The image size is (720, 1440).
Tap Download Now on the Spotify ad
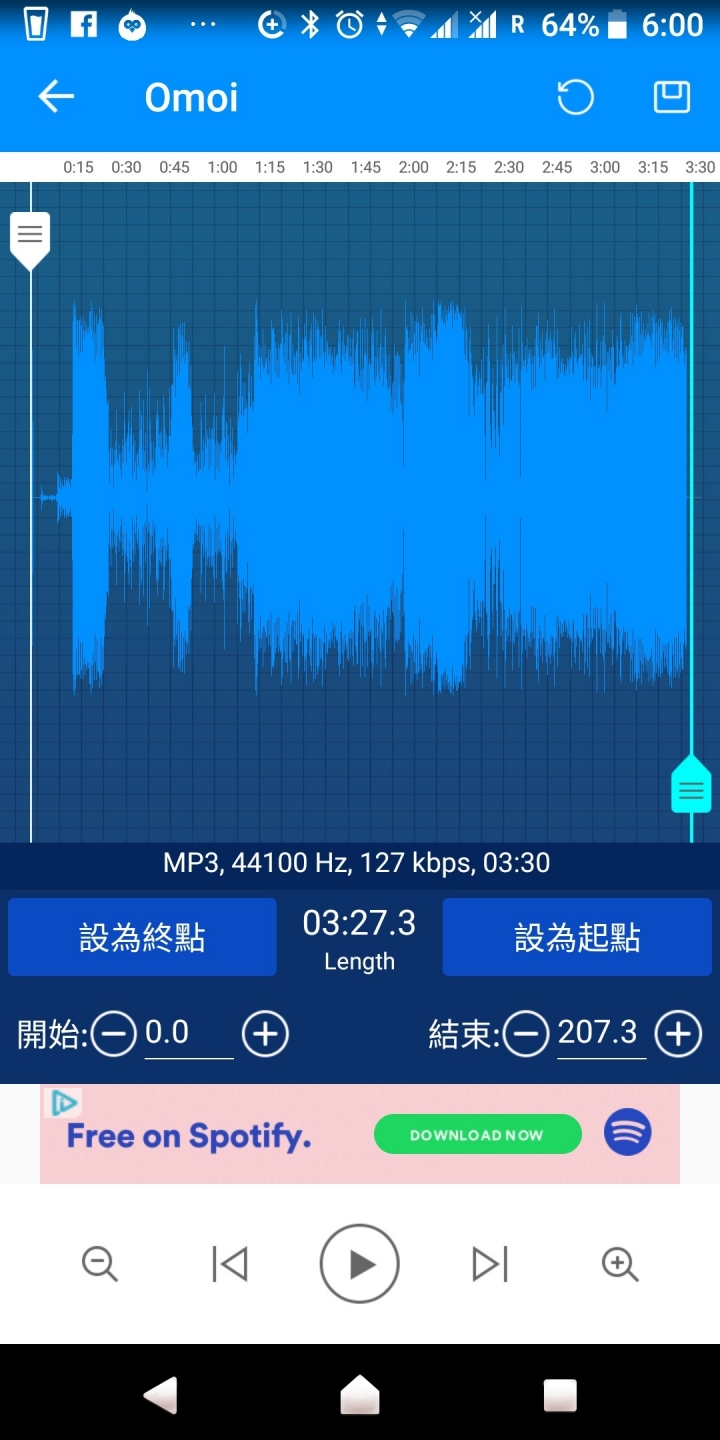click(477, 1134)
